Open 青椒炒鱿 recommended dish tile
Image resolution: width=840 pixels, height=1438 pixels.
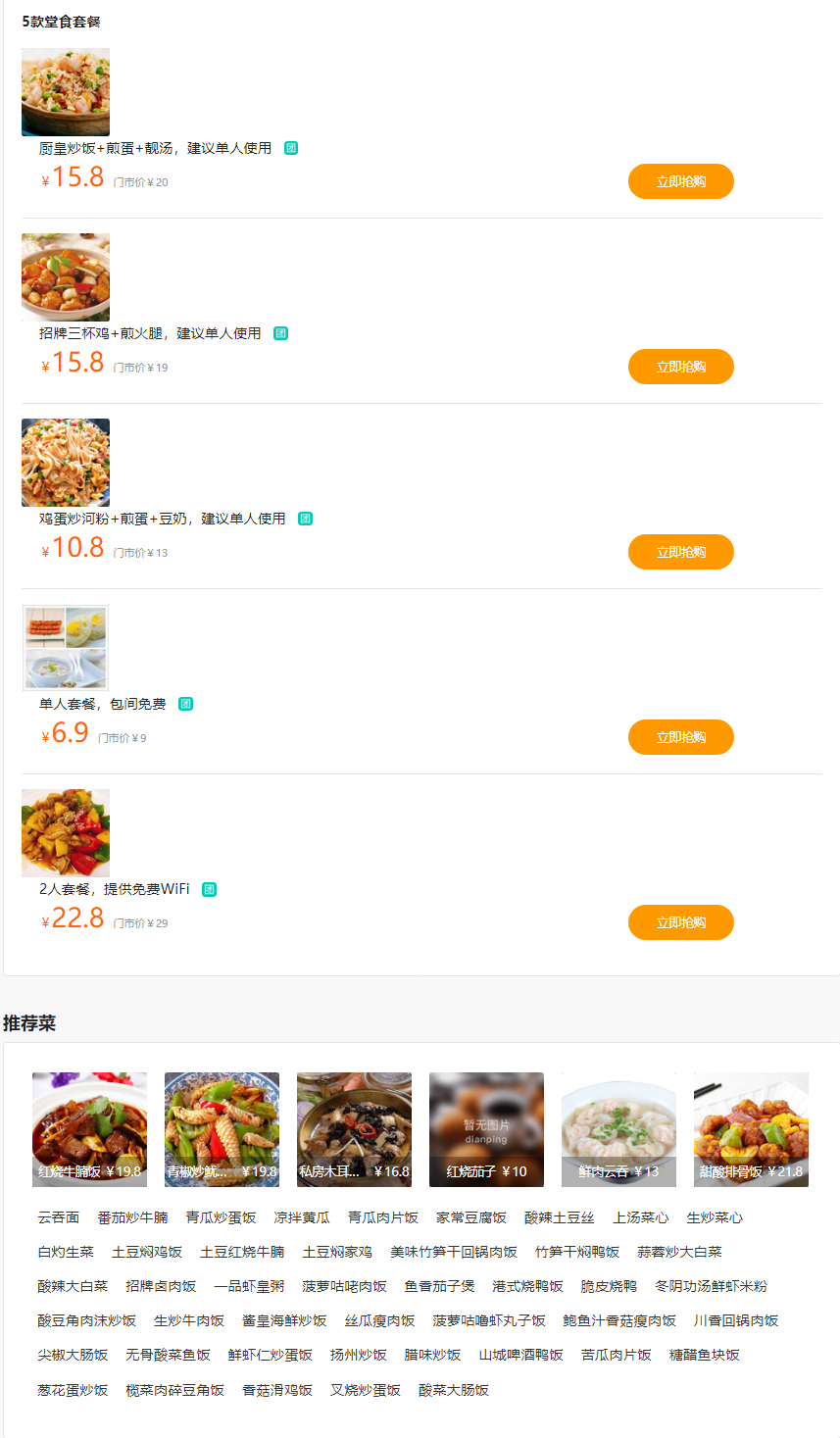click(x=222, y=1129)
